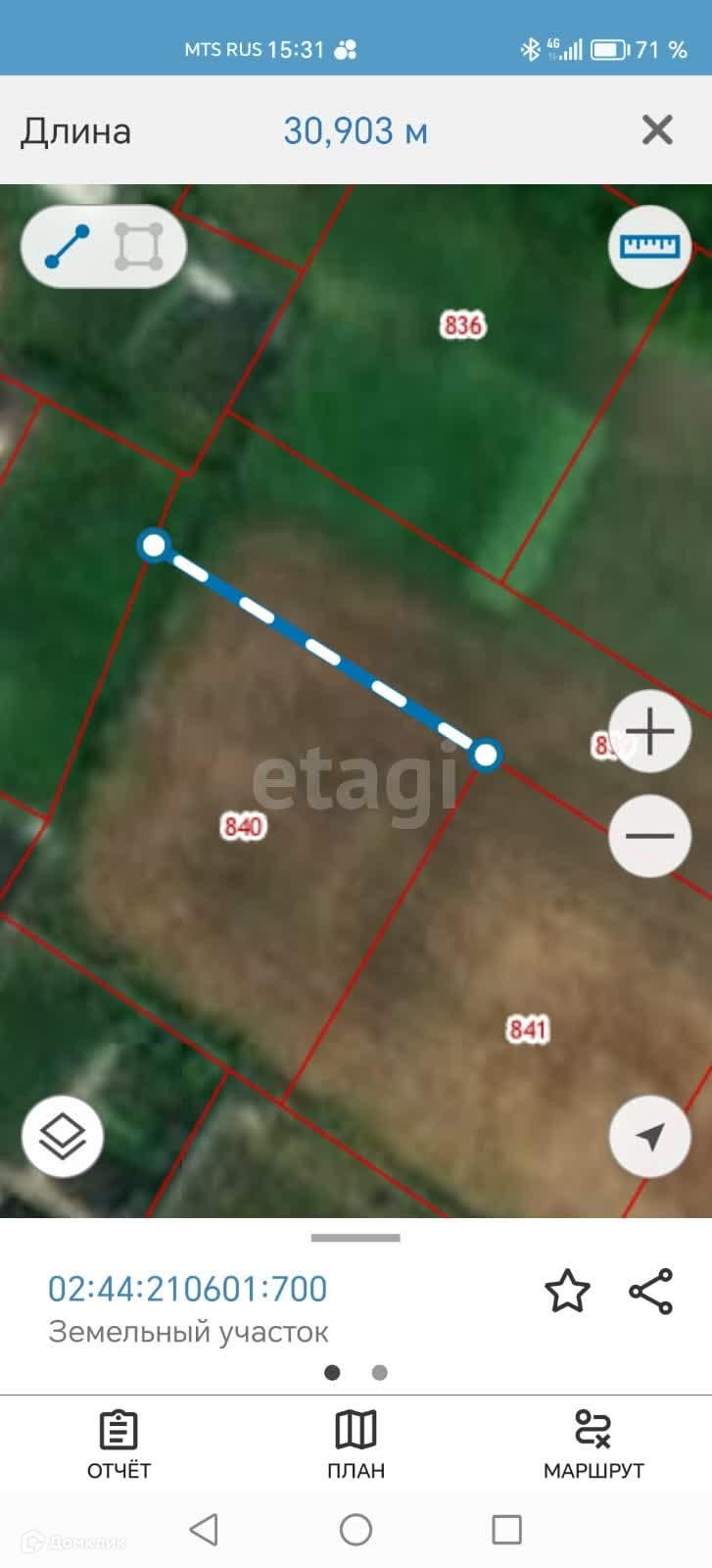Select parcel 836 on the map
The image size is (712, 1568).
(x=462, y=324)
